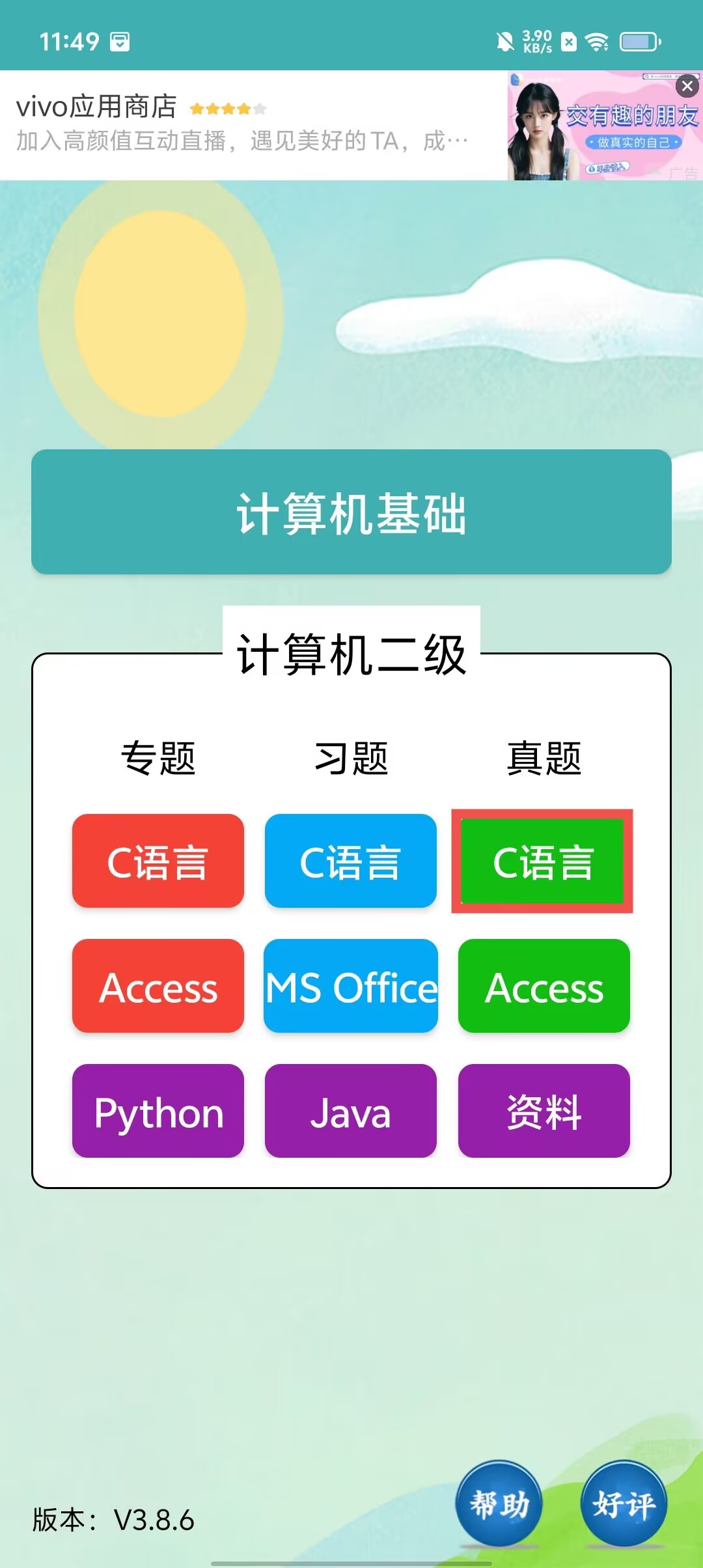Select the green Access button
This screenshot has width=703, height=1568.
click(x=544, y=986)
